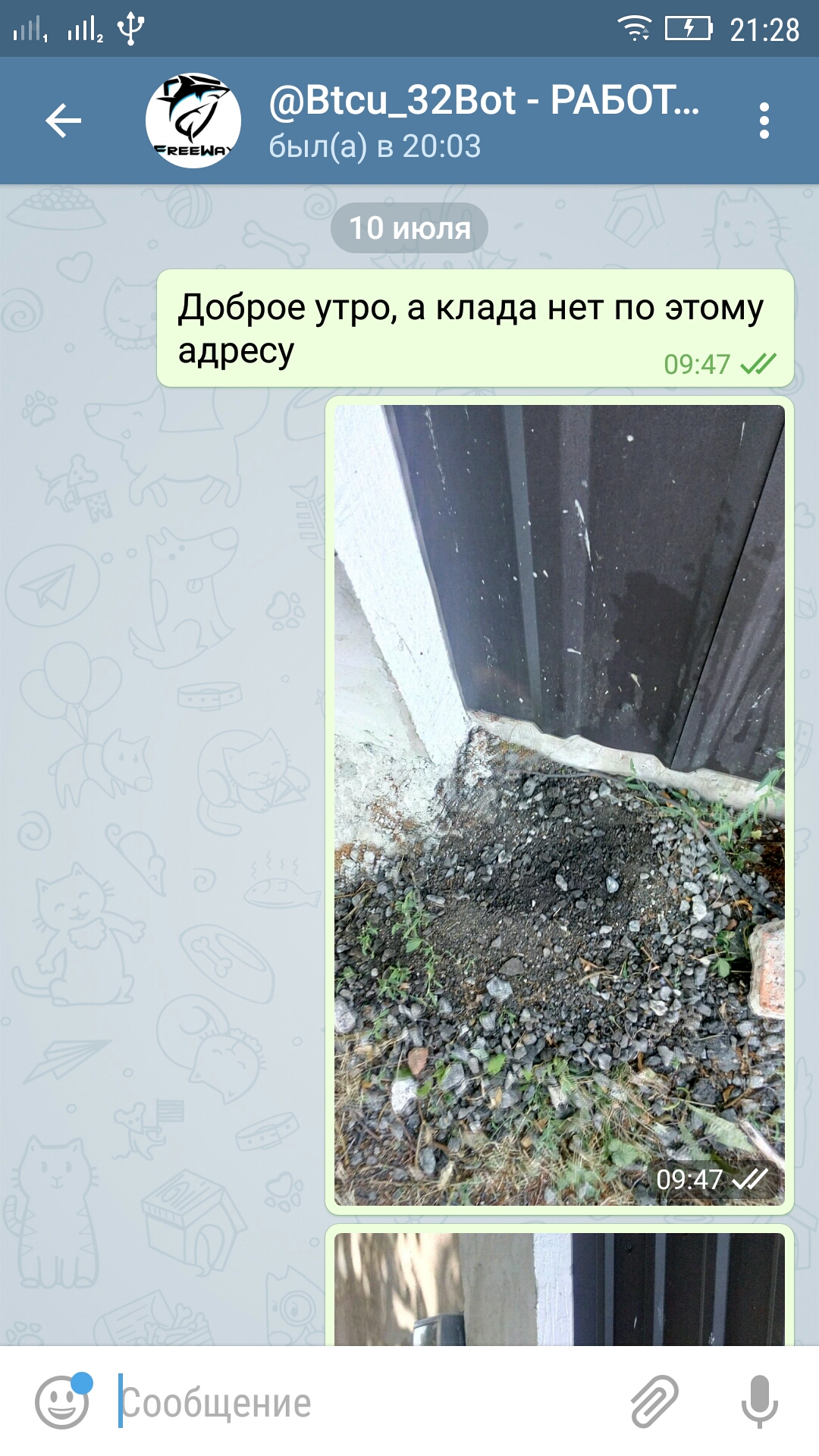This screenshot has width=819, height=1456.
Task: Open the emoji and sticker panel
Action: point(62,1402)
